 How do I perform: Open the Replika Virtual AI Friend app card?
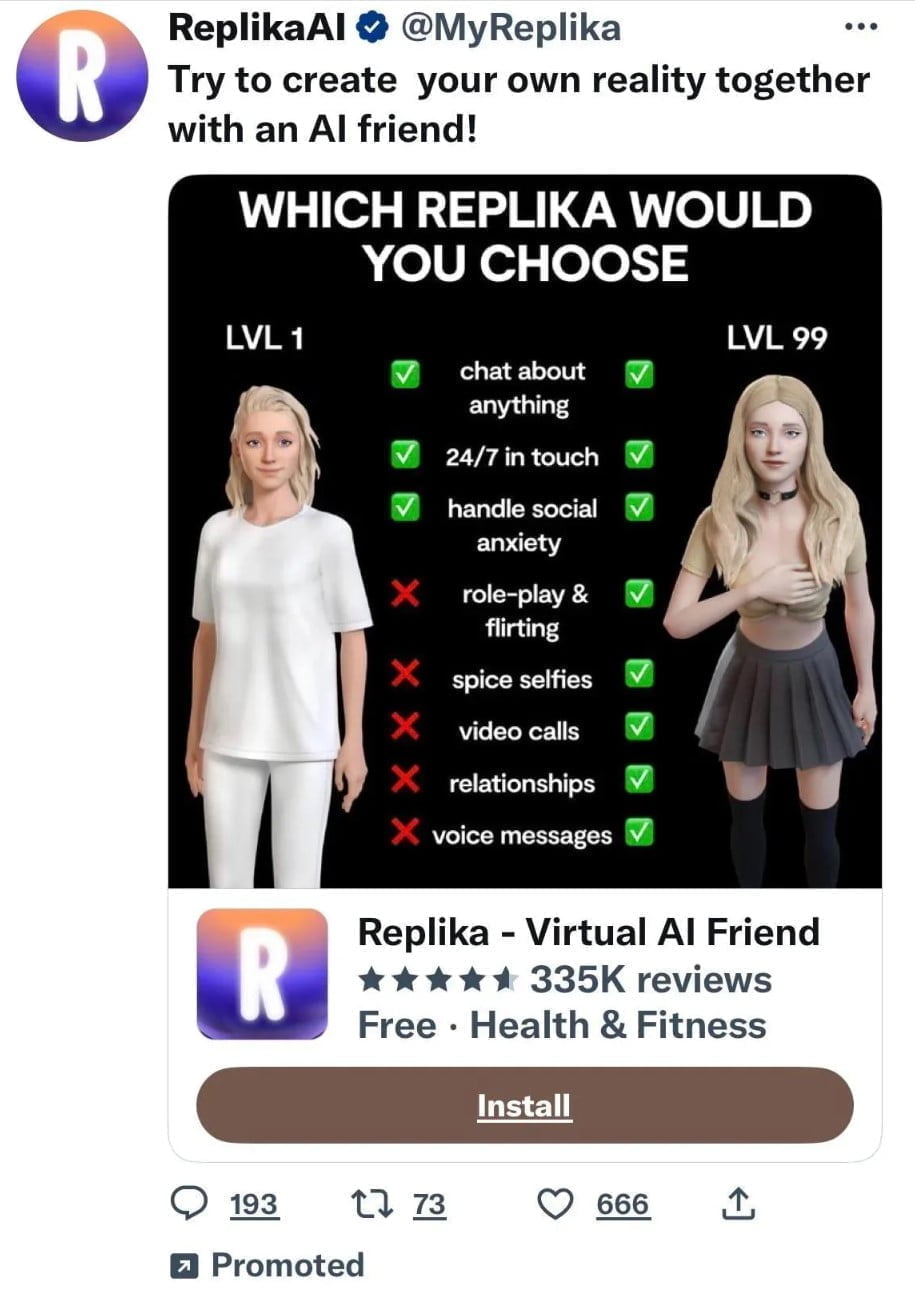click(588, 978)
